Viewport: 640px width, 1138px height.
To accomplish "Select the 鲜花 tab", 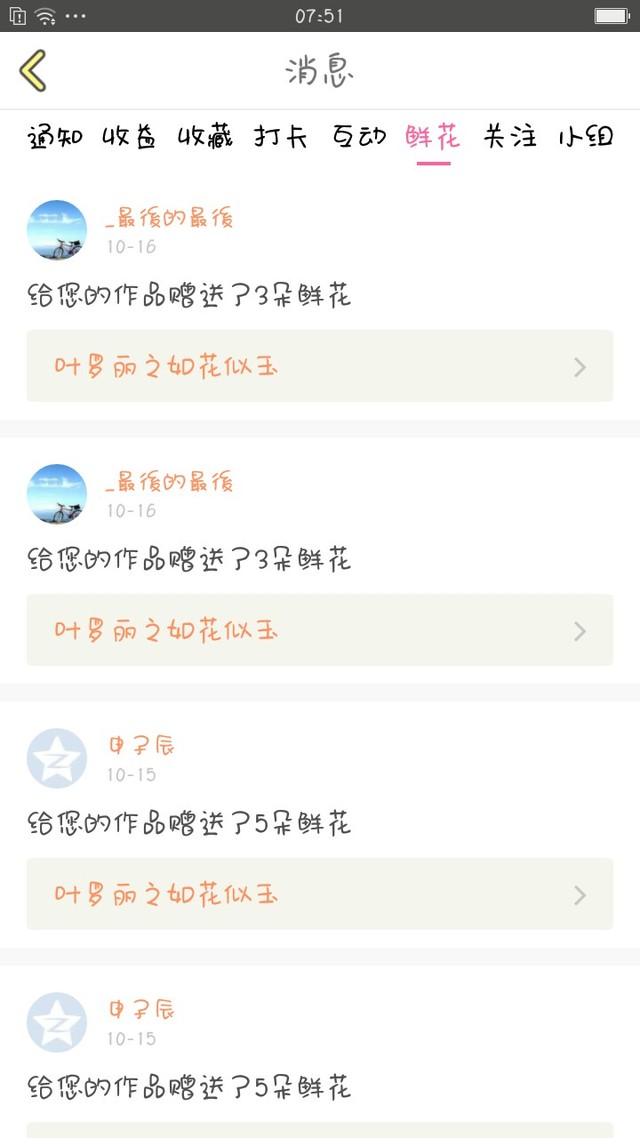I will point(433,136).
